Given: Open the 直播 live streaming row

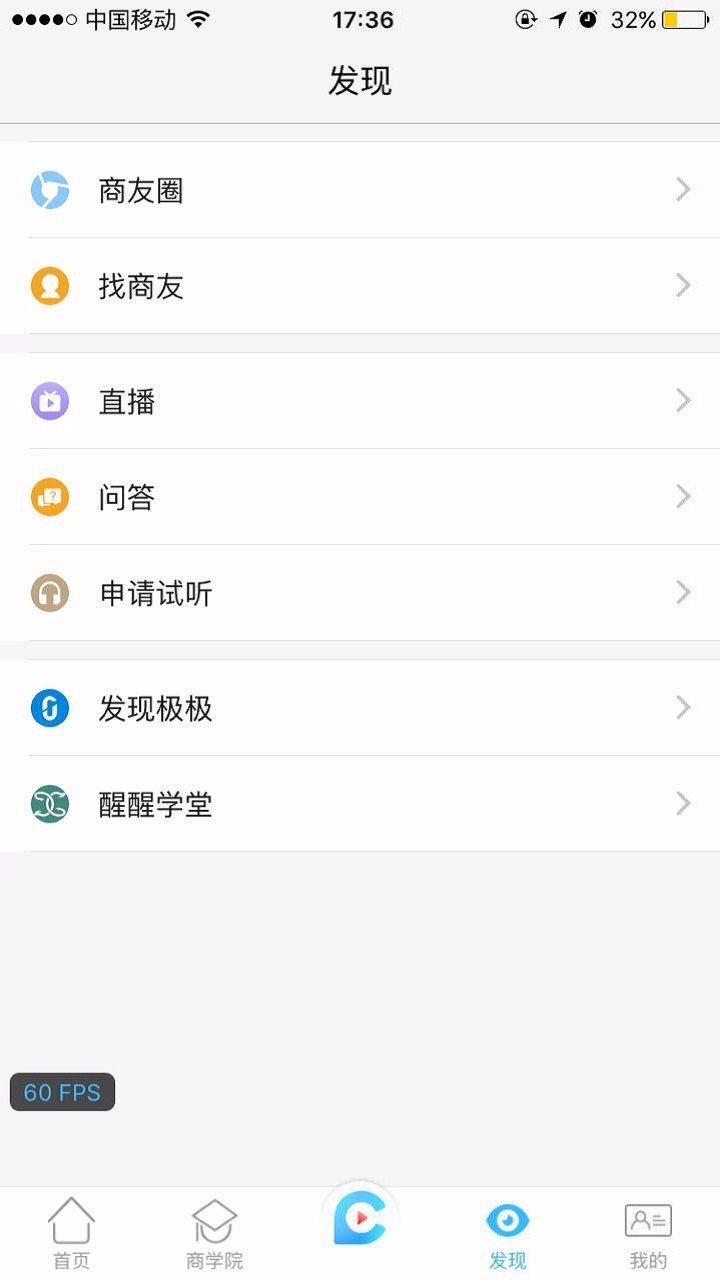Looking at the screenshot, I should point(360,401).
